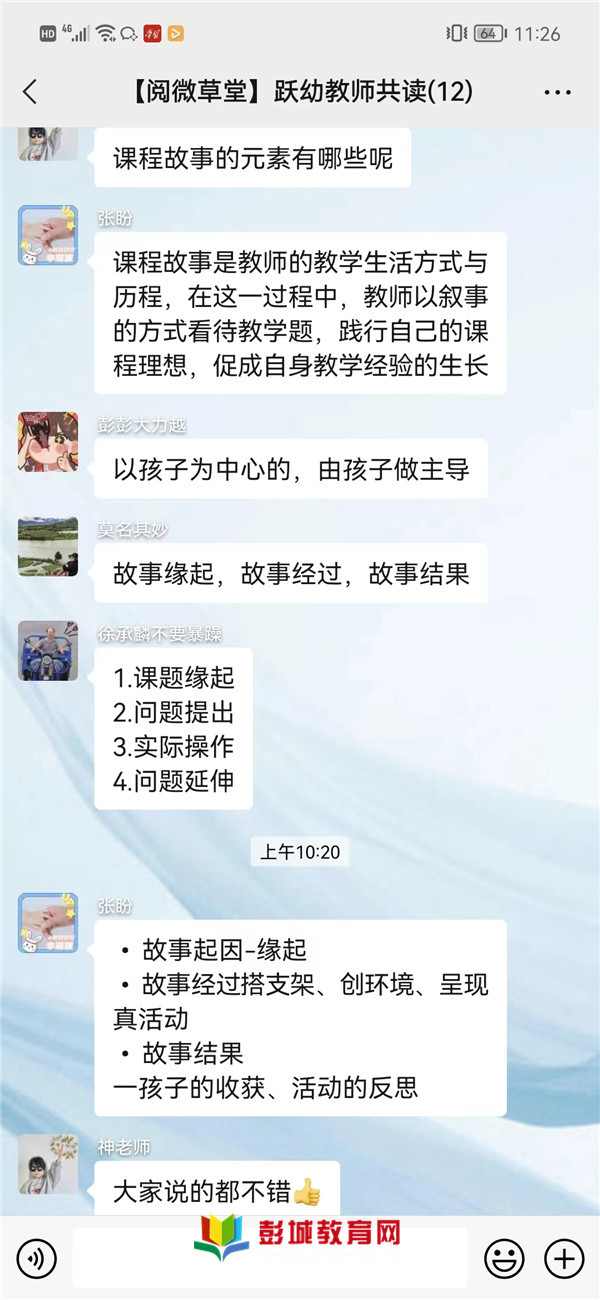The width and height of the screenshot is (600, 1300).
Task: Open the plus attachments menu
Action: pyautogui.click(x=564, y=1257)
